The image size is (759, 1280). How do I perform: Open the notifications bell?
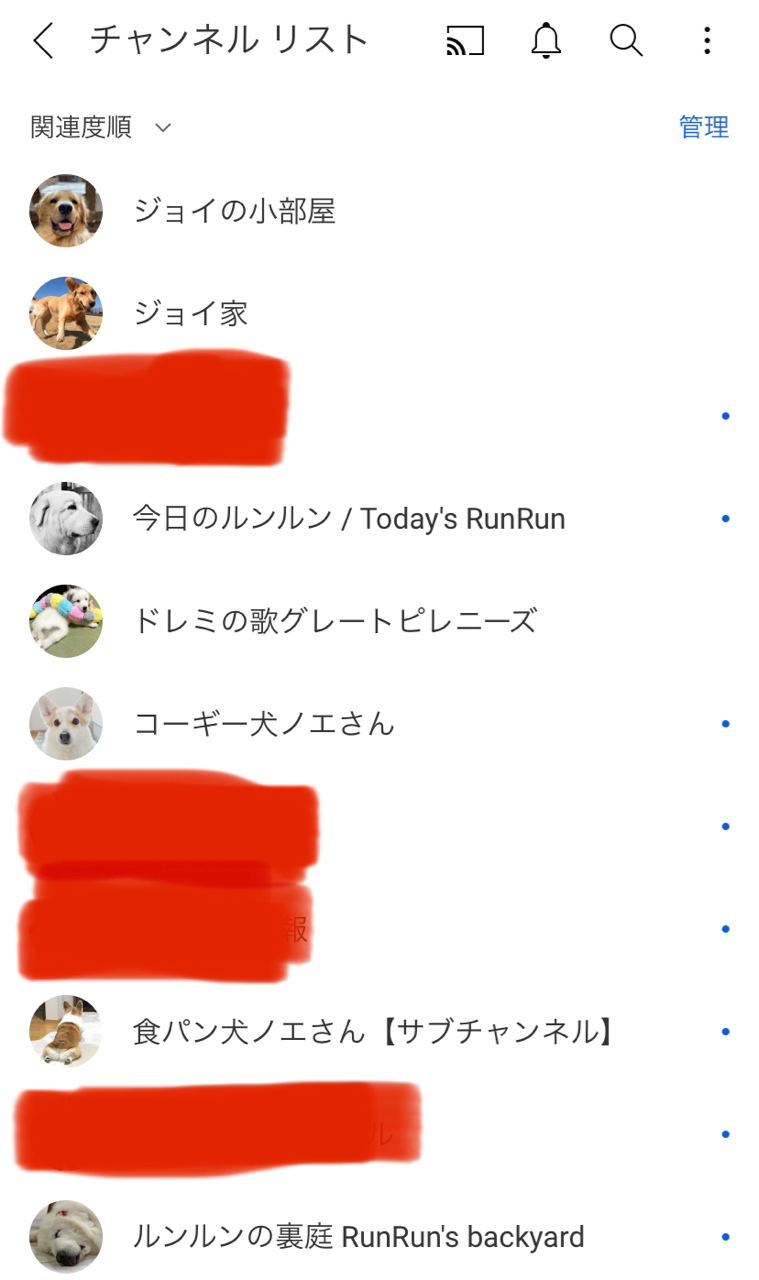[x=545, y=41]
